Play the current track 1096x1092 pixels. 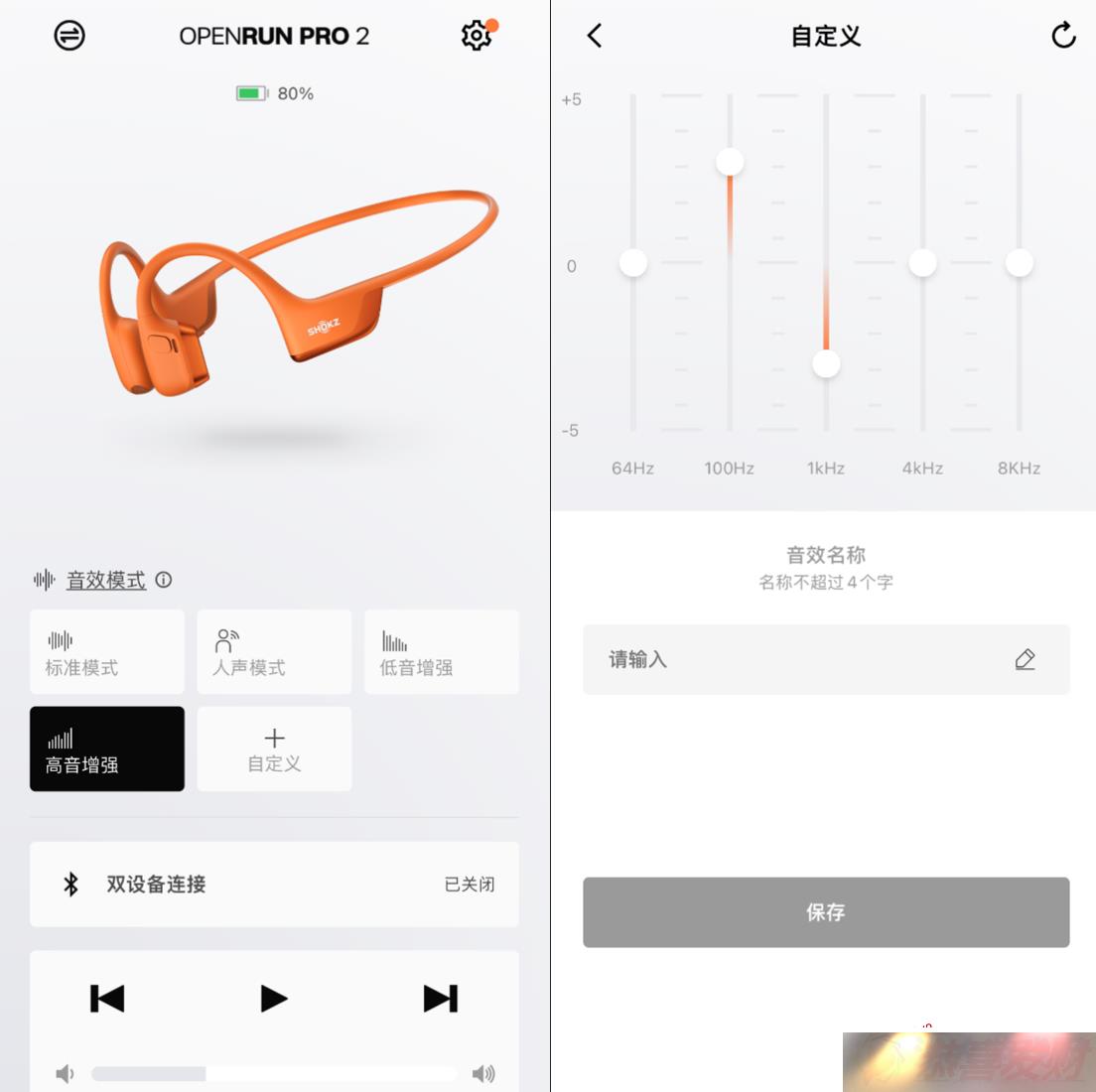tap(274, 998)
